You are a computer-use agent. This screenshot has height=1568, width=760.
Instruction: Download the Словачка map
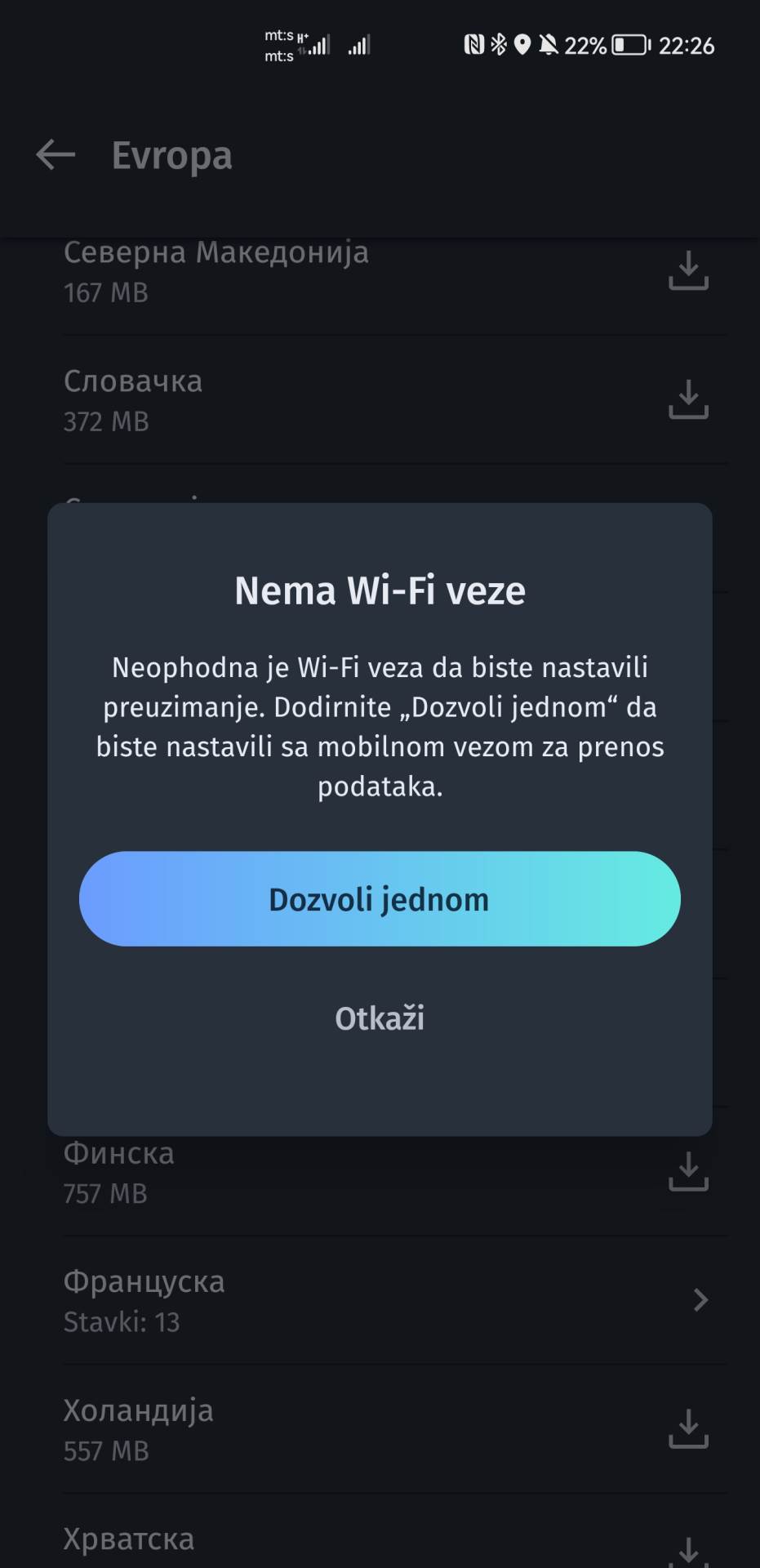(x=690, y=400)
